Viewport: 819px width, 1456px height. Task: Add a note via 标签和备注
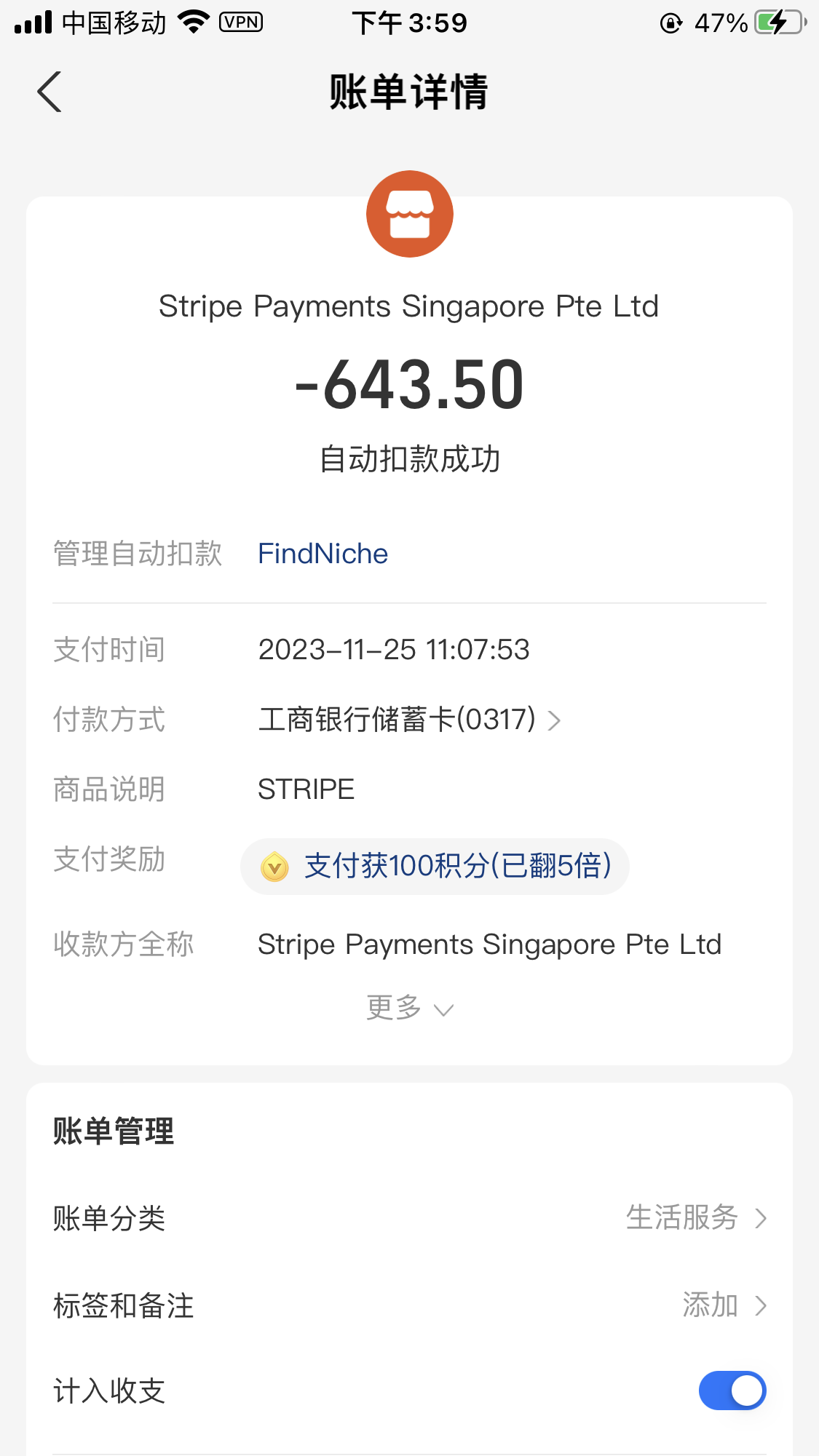[409, 1305]
